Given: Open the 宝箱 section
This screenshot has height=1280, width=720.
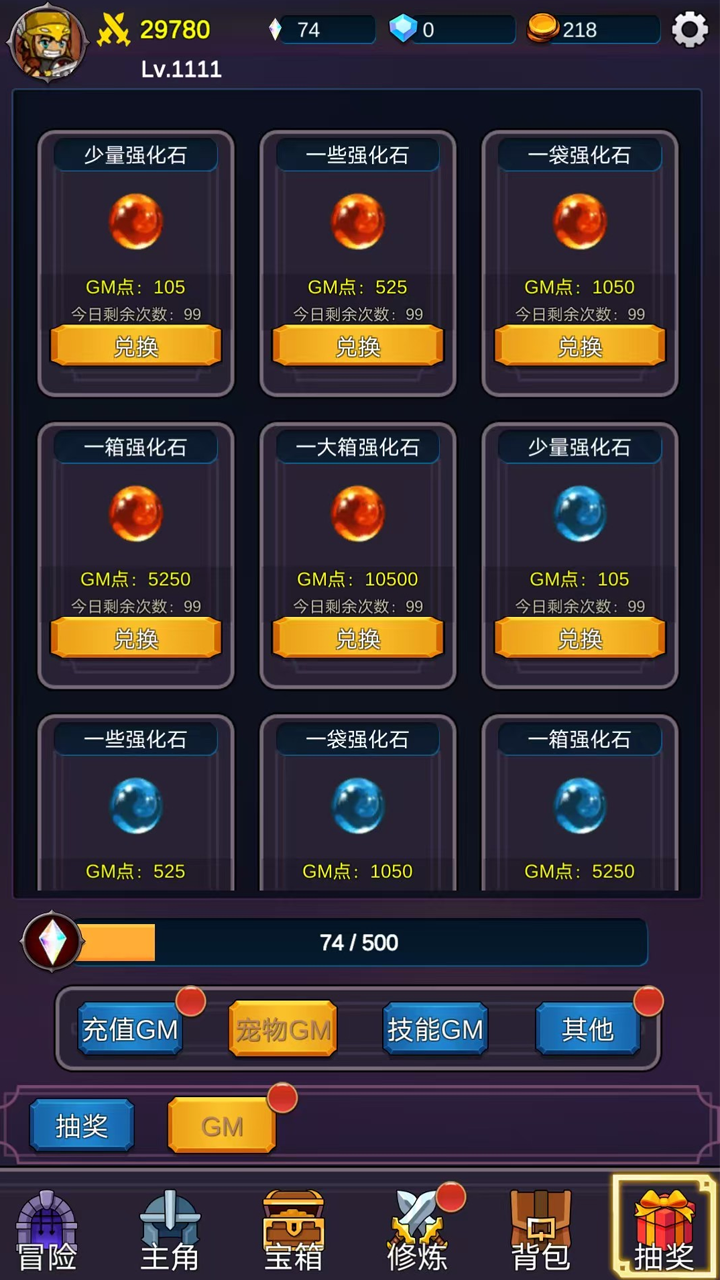Looking at the screenshot, I should coord(293,1232).
